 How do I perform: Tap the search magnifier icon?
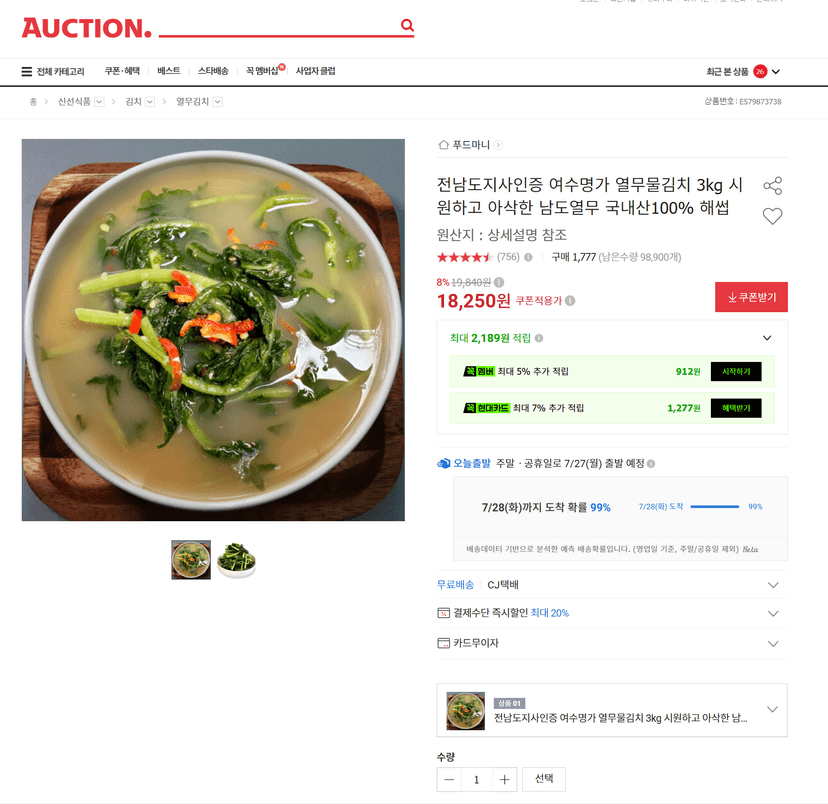click(x=407, y=25)
